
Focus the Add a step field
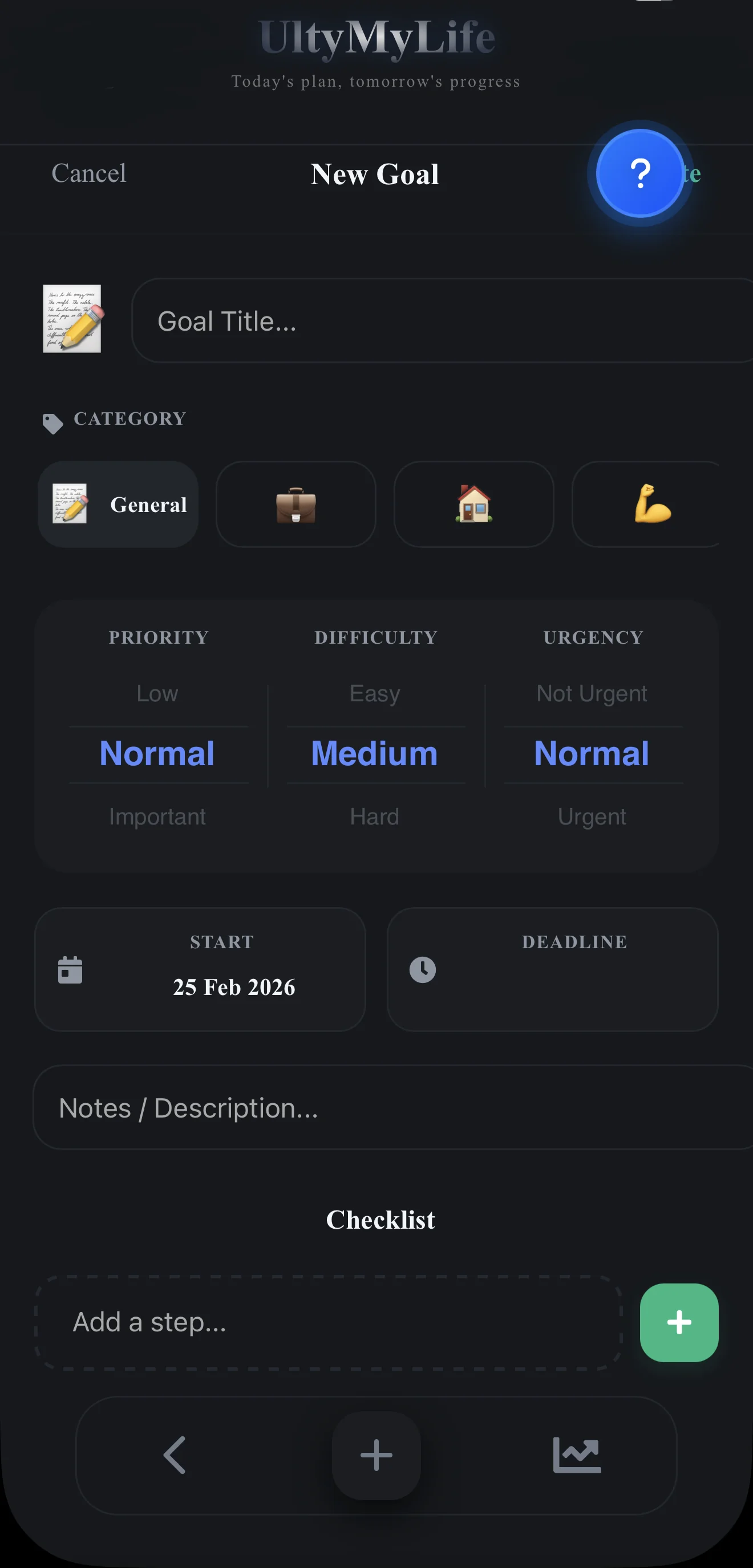coord(329,1323)
